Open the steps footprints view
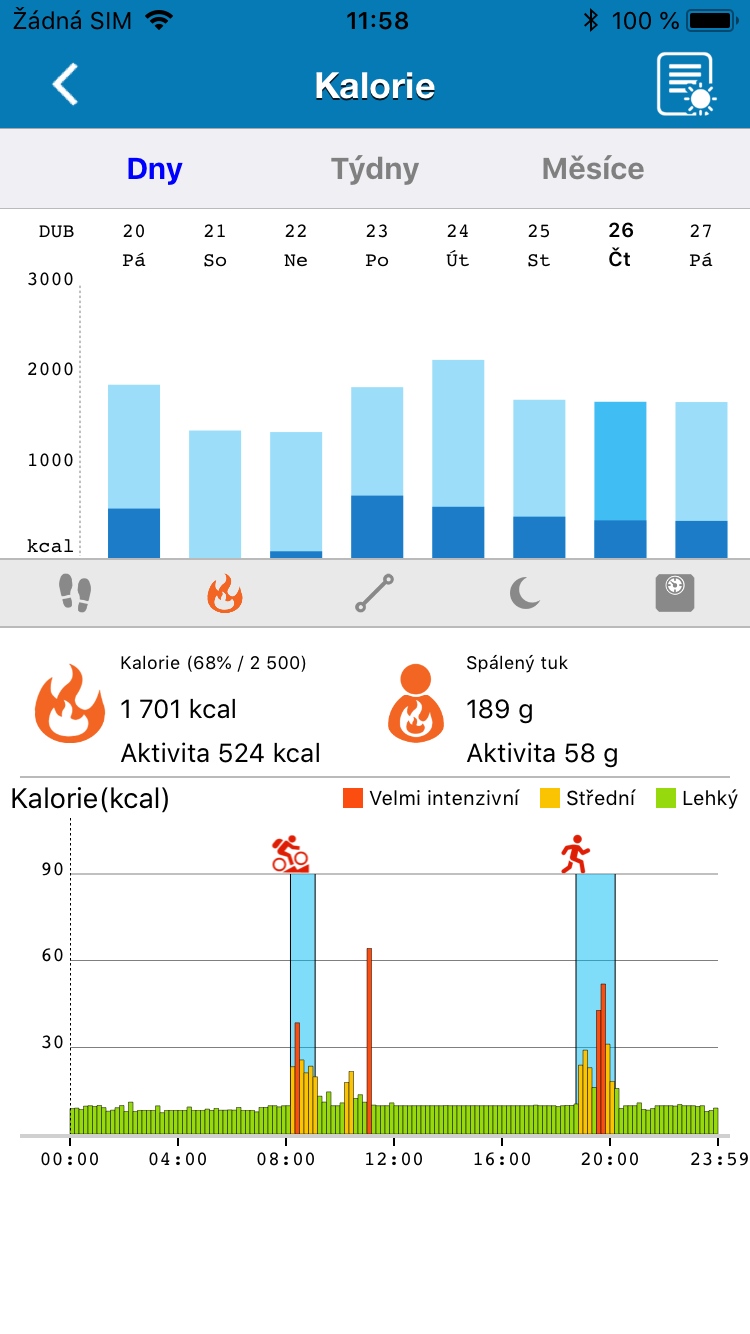This screenshot has width=750, height=1334. tap(75, 593)
